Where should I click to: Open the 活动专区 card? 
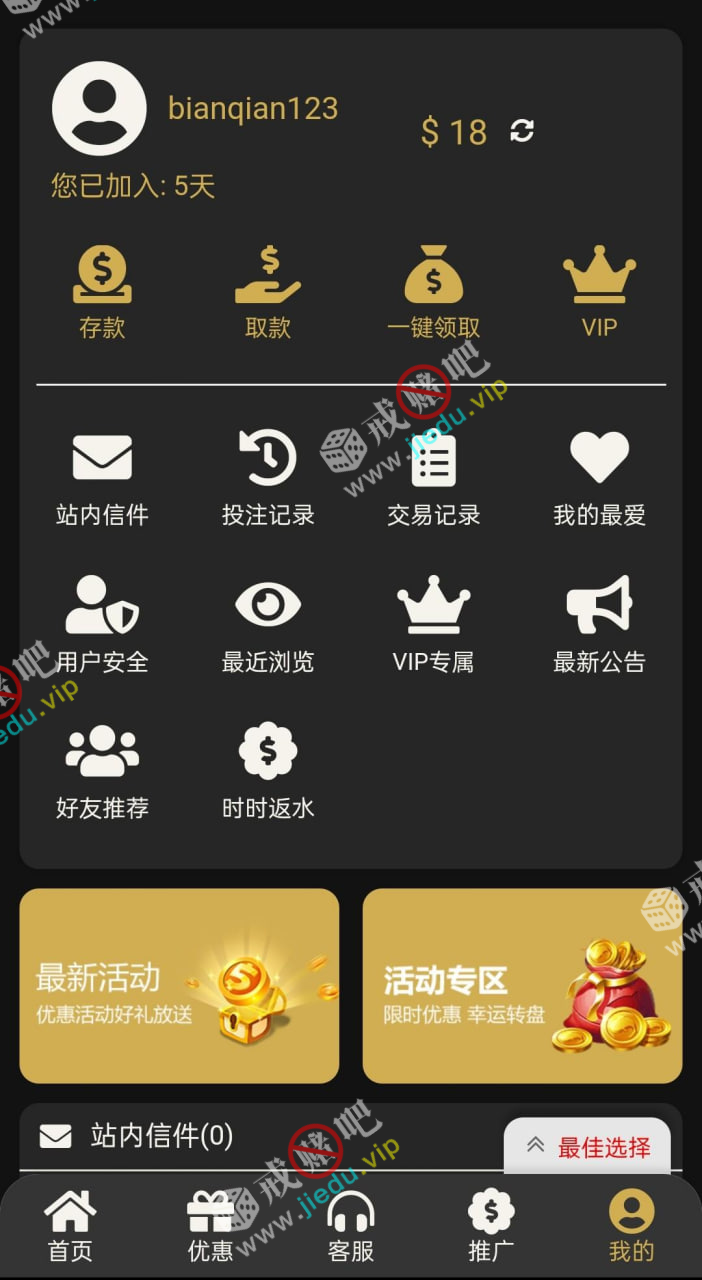[x=522, y=985]
